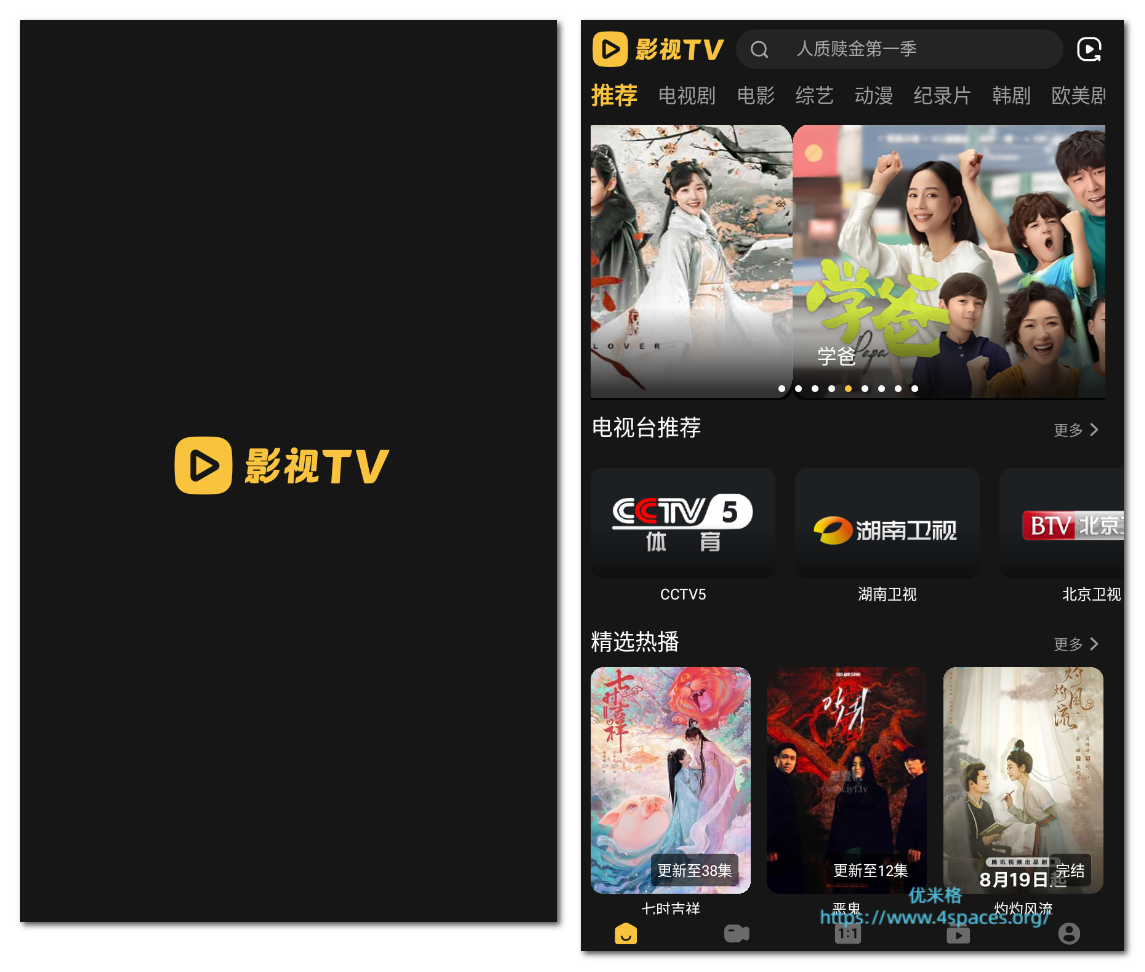1145x972 pixels.
Task: Show more under 电视台推荐
Action: pos(1076,430)
